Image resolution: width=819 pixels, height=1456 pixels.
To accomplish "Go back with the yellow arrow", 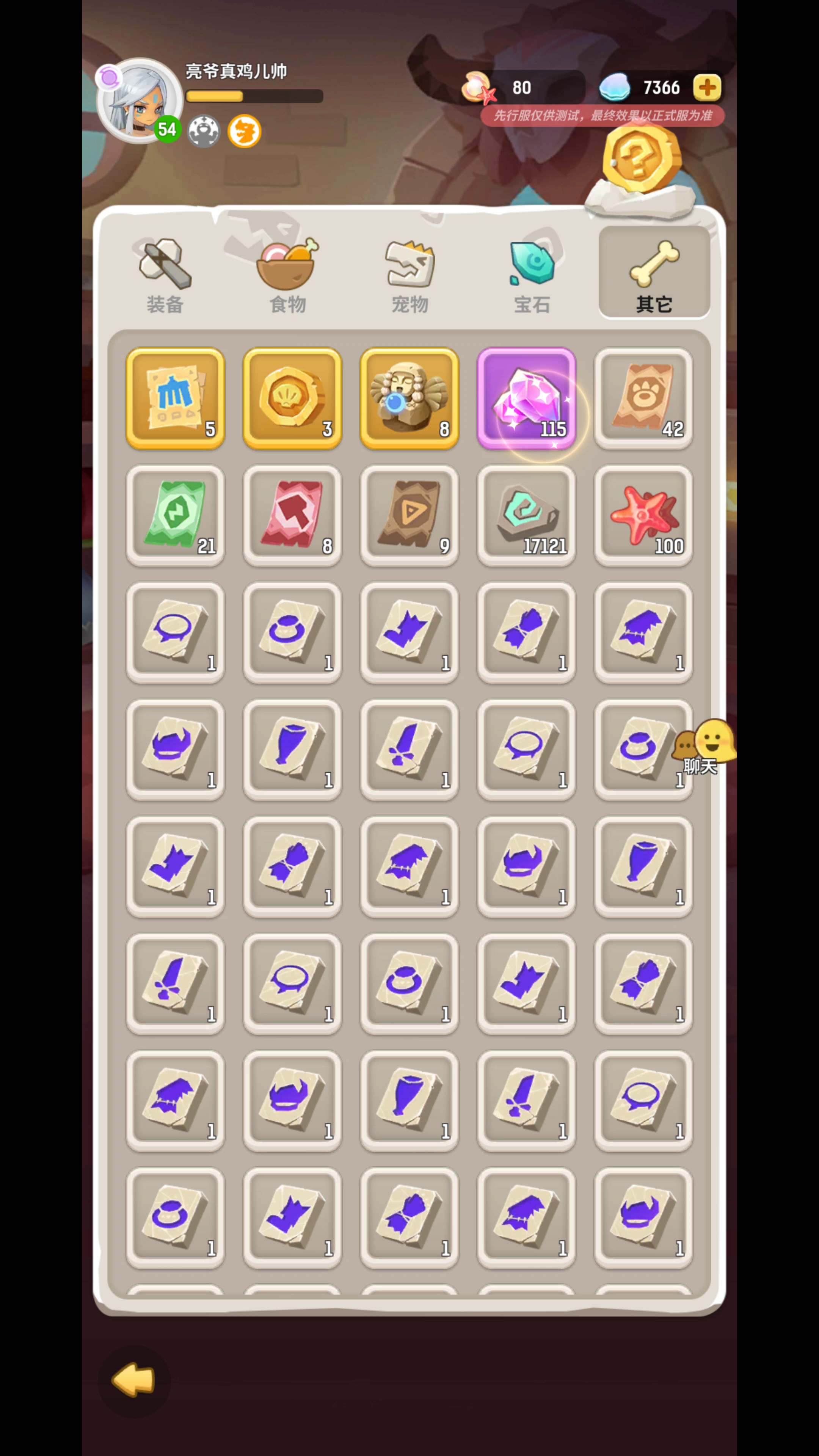I will 134,1380.
